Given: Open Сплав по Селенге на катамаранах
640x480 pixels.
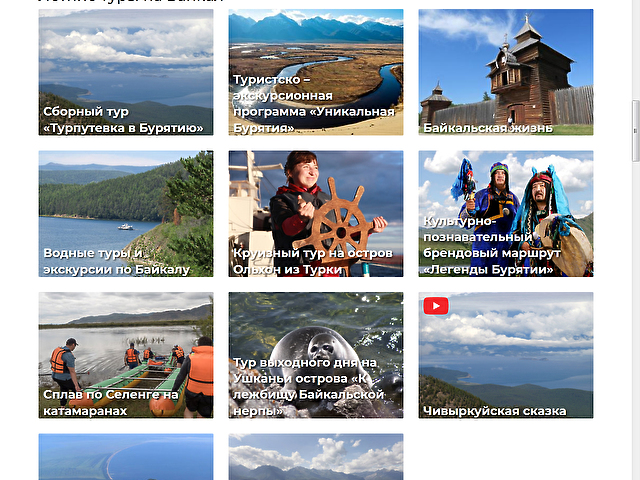Looking at the screenshot, I should point(125,355).
